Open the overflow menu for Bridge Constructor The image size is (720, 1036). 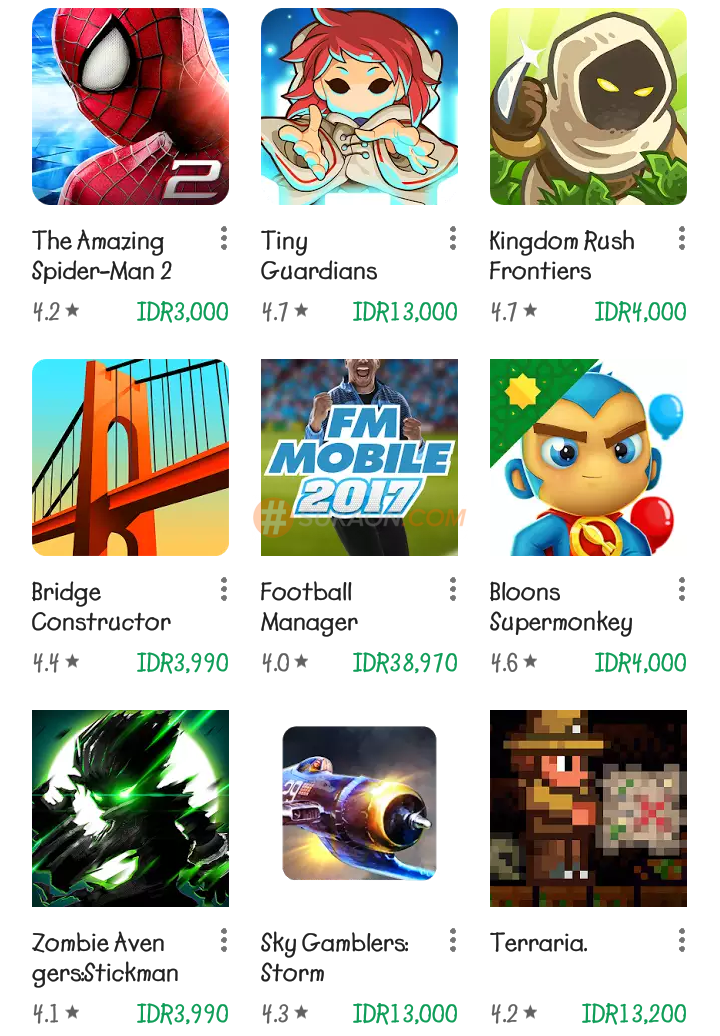224,589
